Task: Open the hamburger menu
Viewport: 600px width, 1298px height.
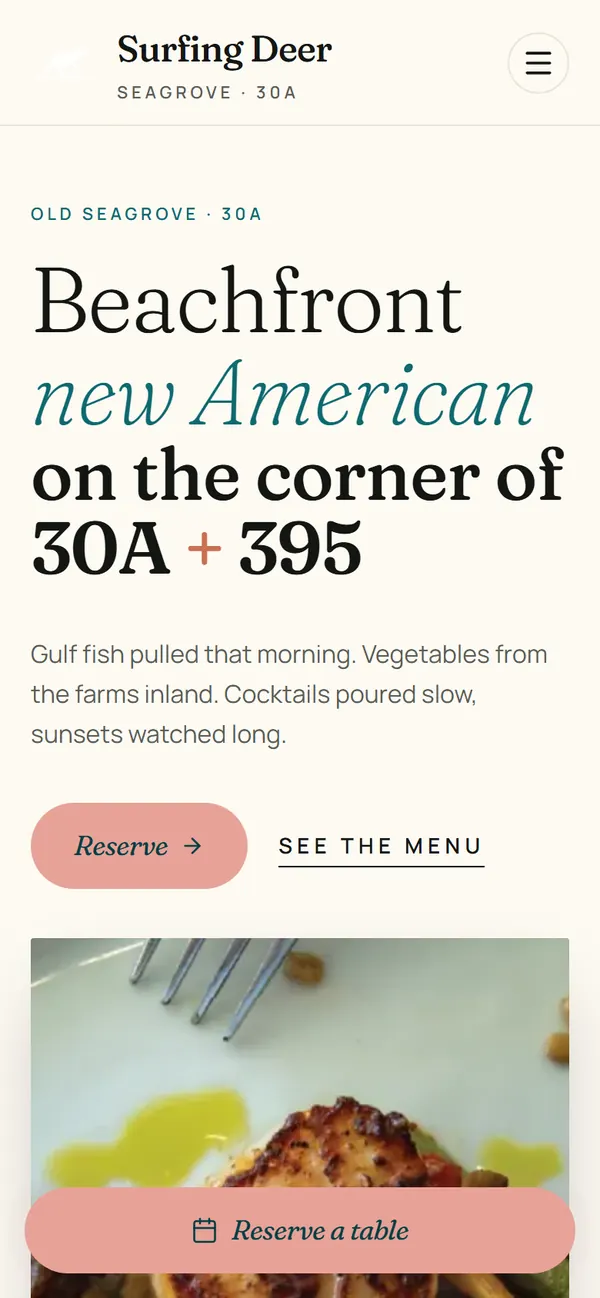Action: tap(538, 63)
